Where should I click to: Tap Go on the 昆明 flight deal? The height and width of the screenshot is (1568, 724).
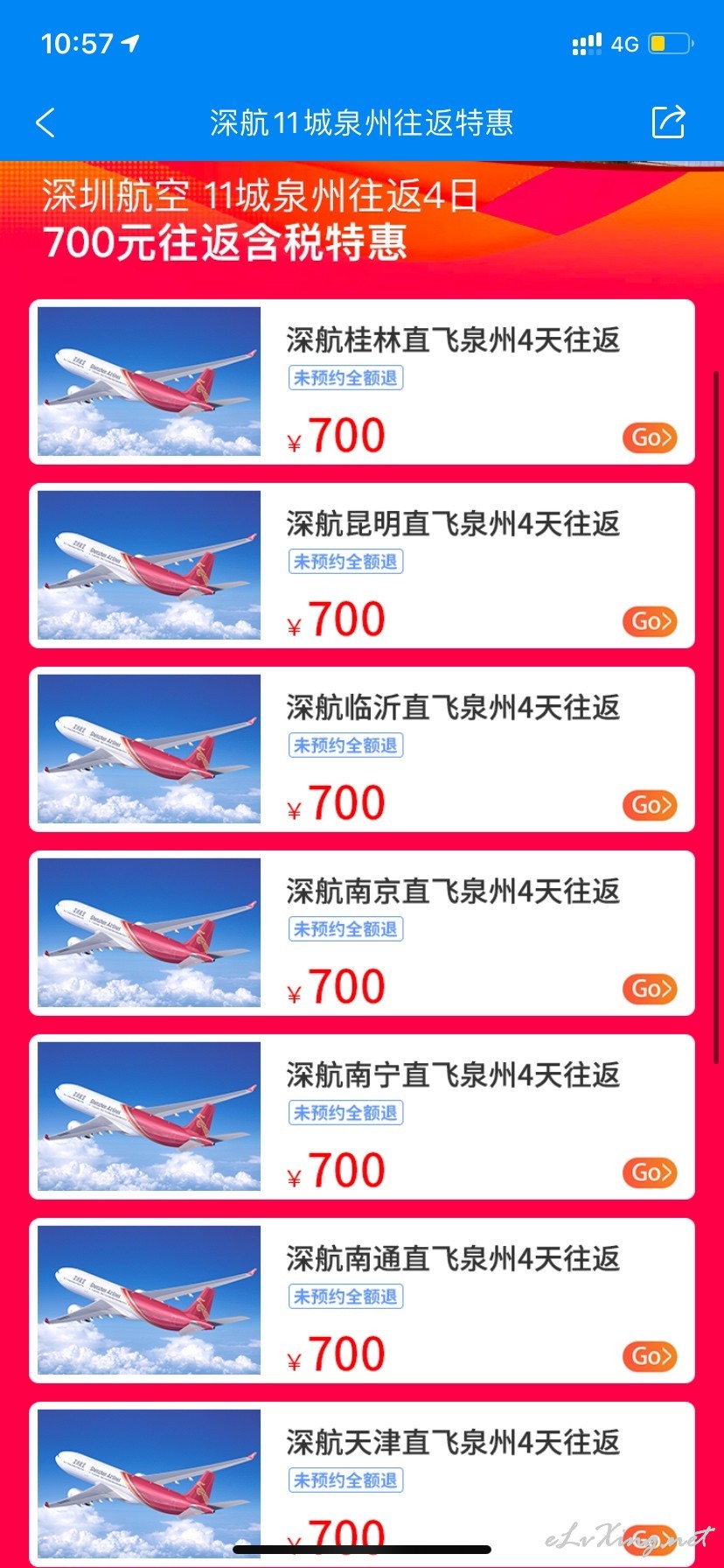click(650, 621)
